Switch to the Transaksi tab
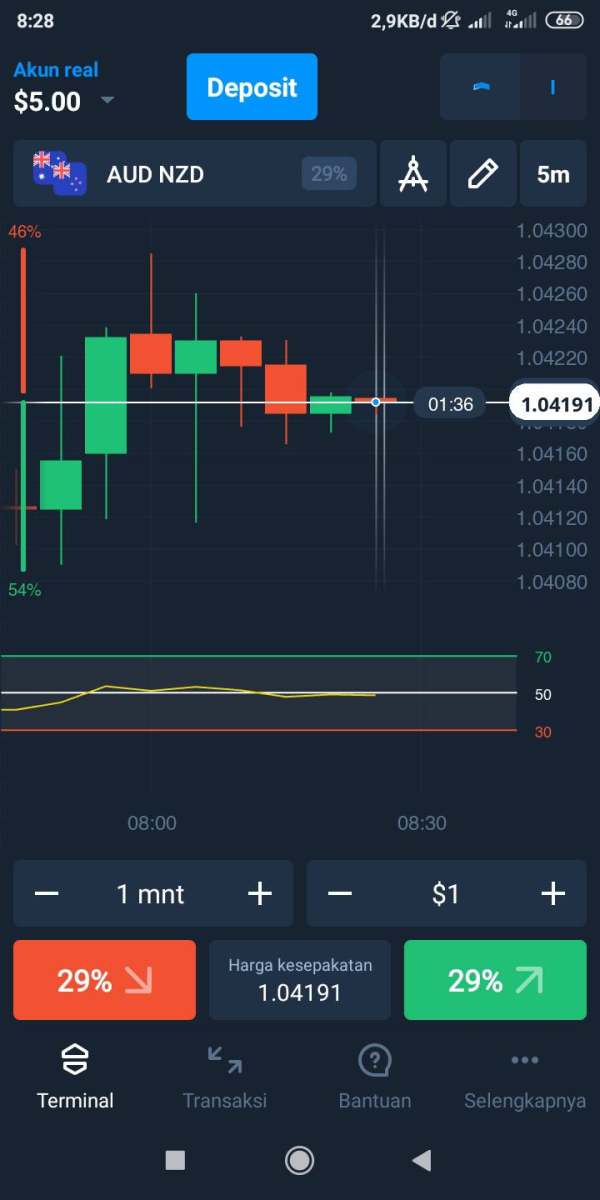Screen dimensions: 600x1200 225,1077
